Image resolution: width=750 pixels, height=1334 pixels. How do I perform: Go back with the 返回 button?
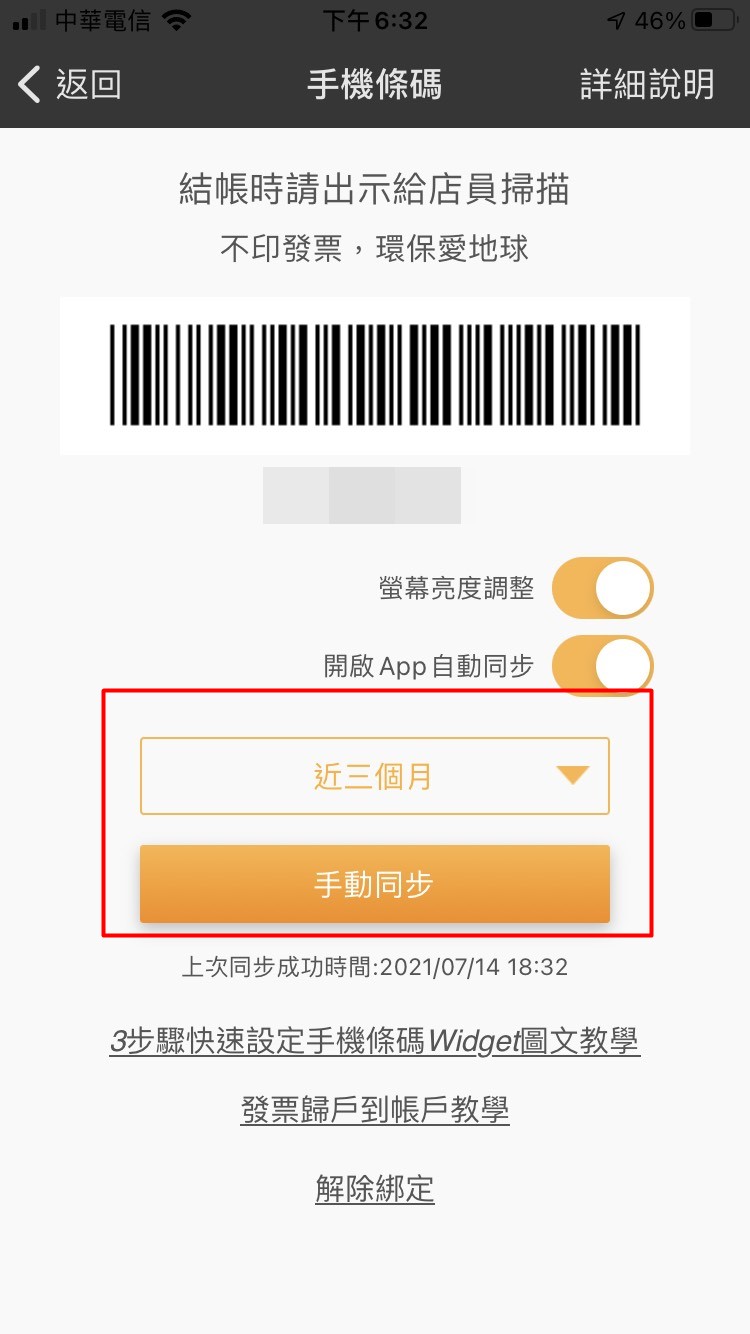(x=70, y=85)
